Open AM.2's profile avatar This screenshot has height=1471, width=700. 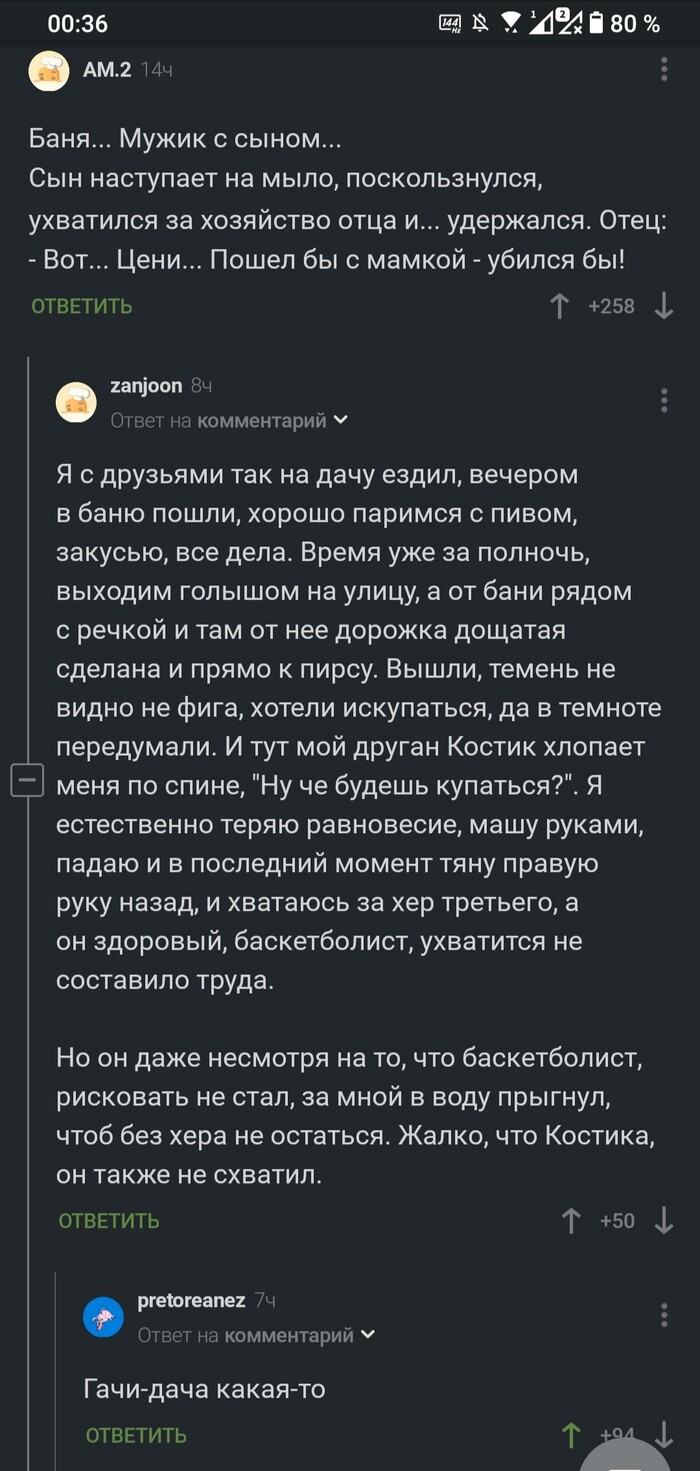click(x=49, y=71)
